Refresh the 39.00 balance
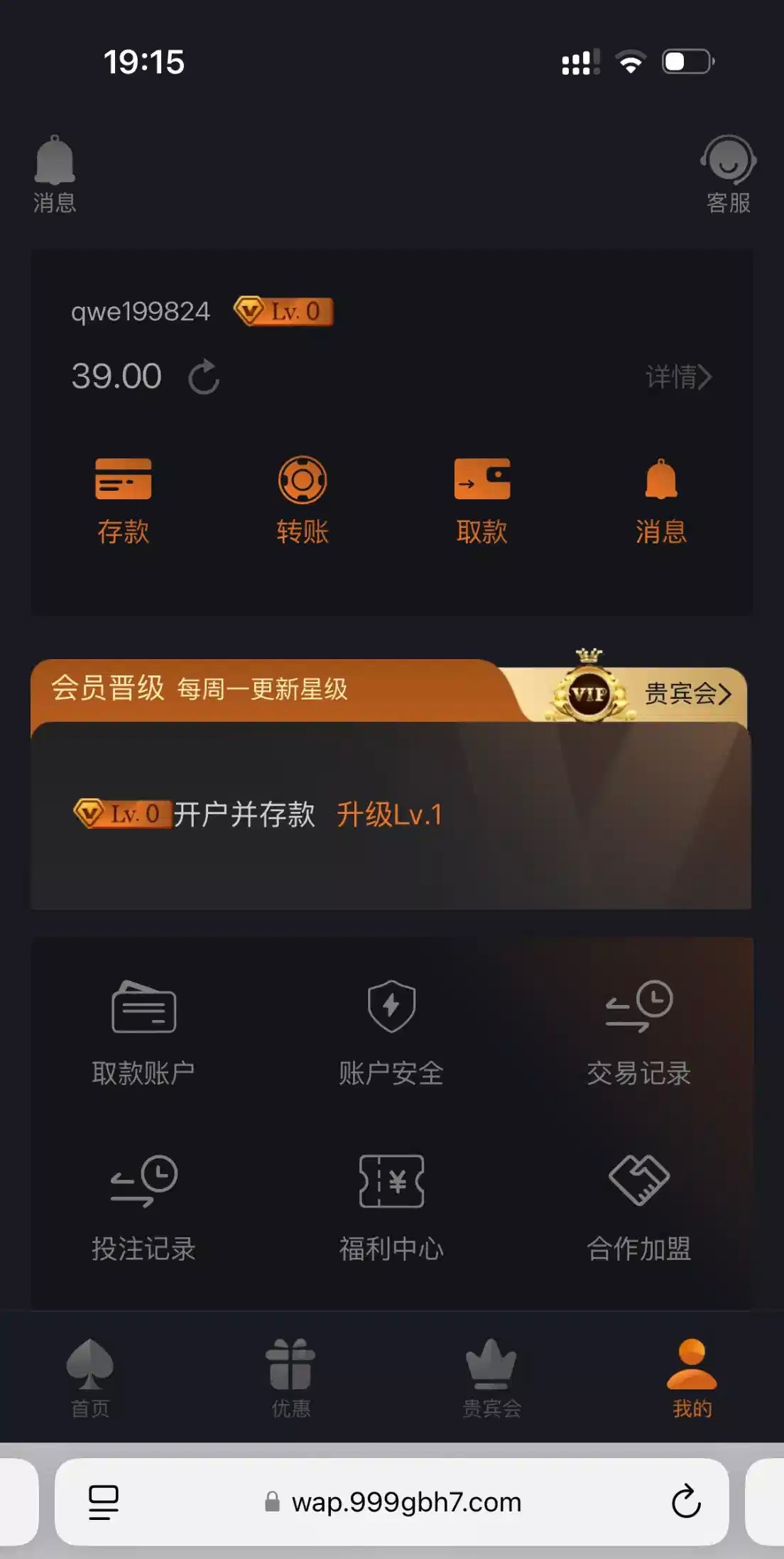 [204, 376]
